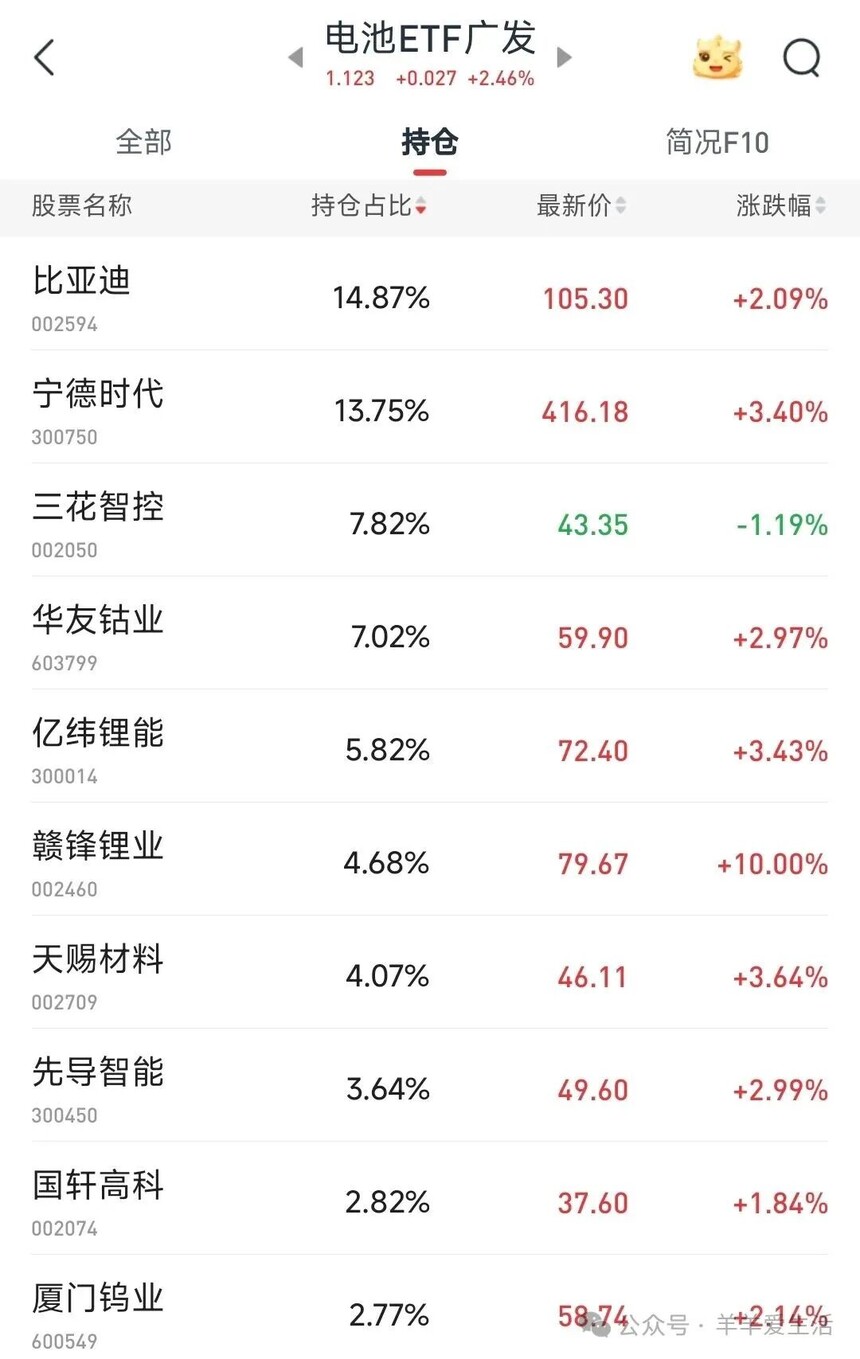Switch to next fund with right arrow
The width and height of the screenshot is (860, 1359).
click(565, 57)
